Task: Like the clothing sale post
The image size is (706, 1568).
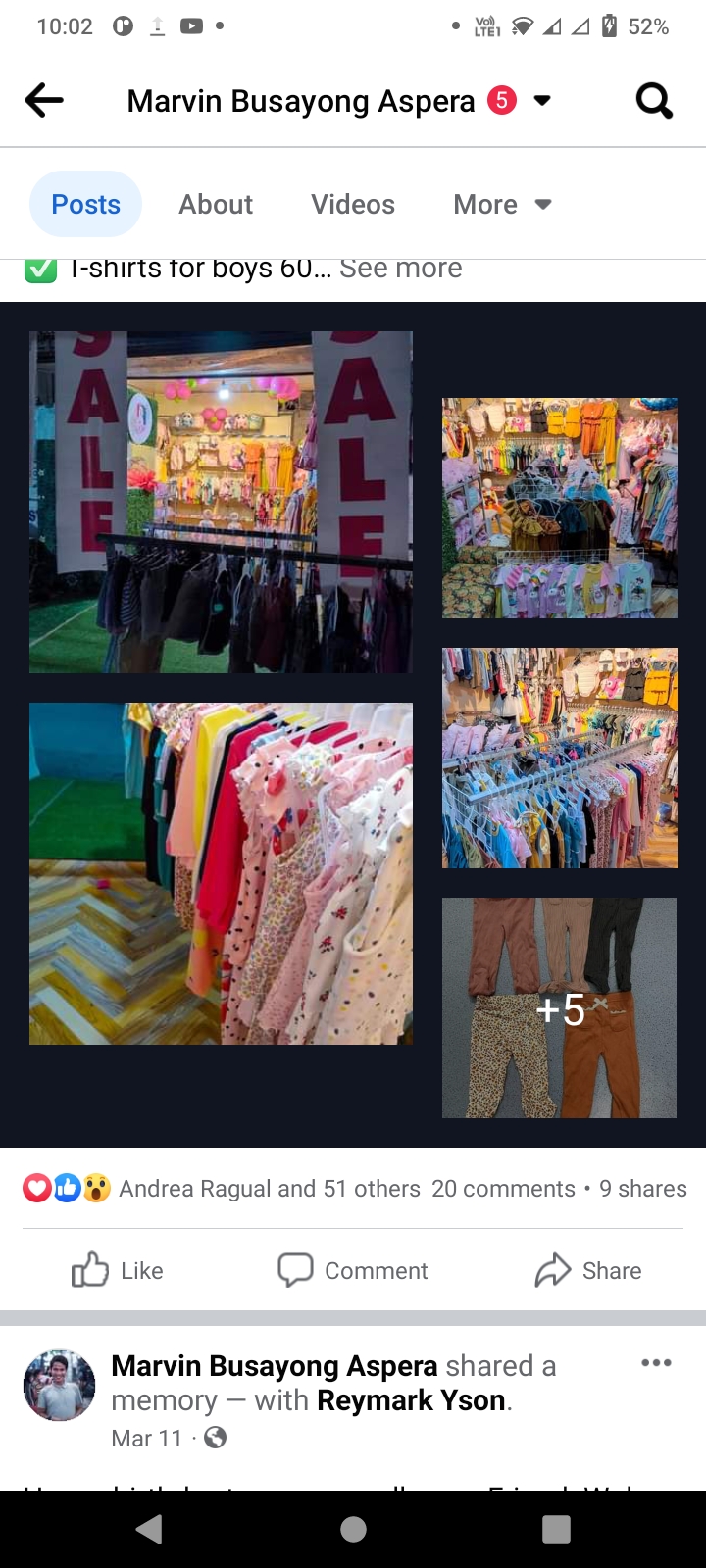Action: [118, 1271]
